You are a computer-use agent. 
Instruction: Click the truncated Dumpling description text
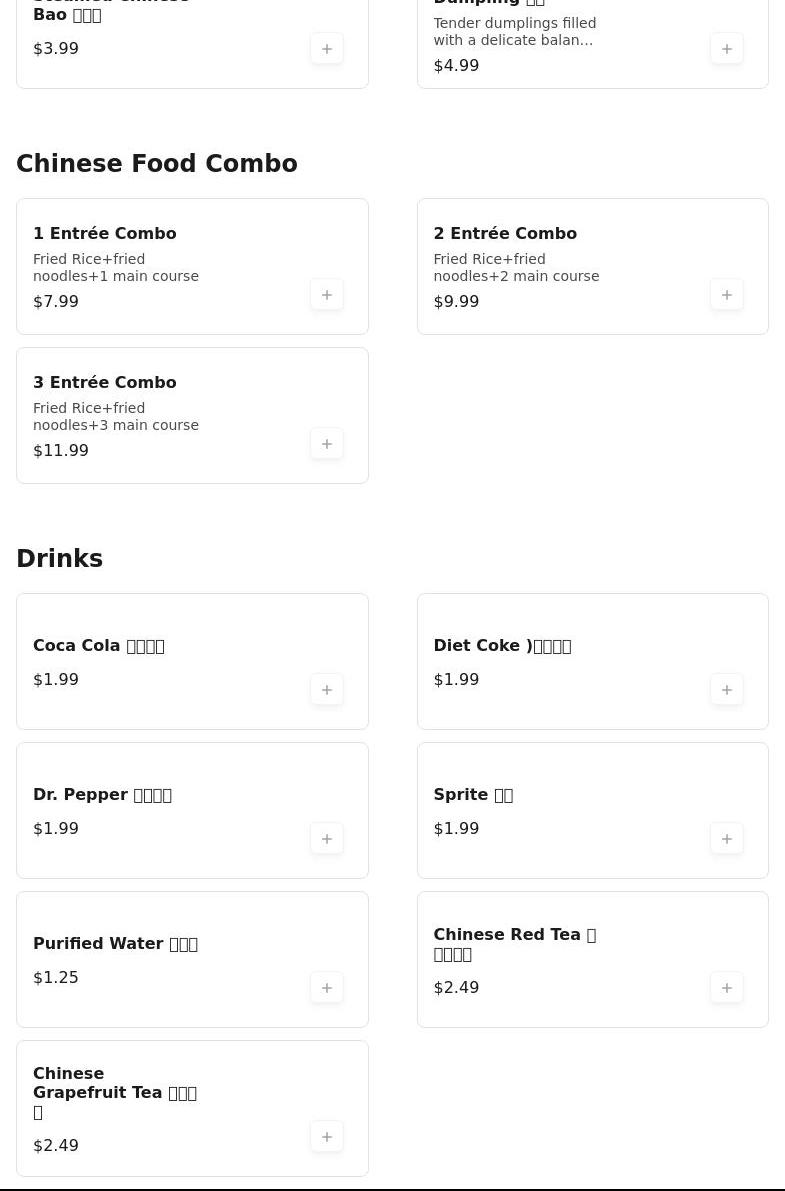515,31
